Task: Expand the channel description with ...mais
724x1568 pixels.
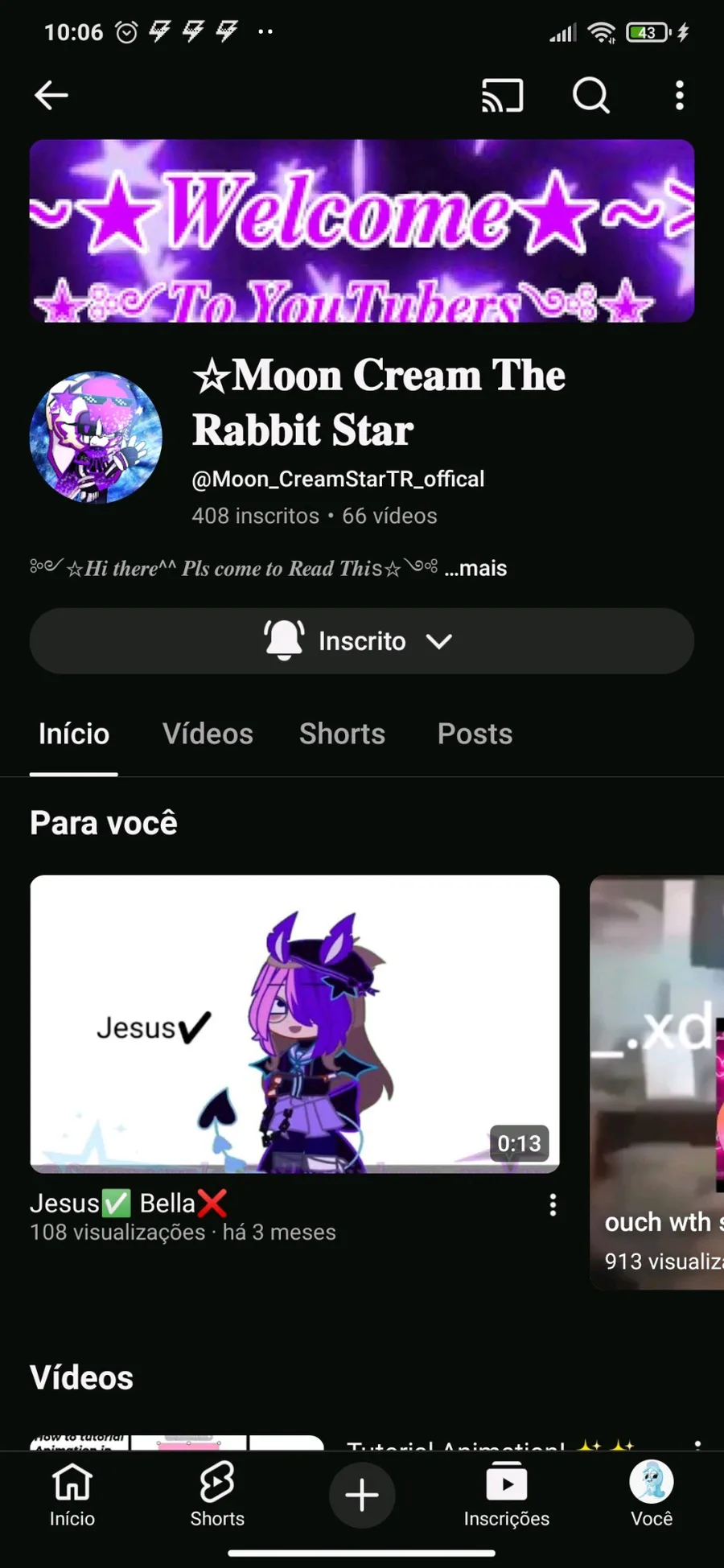Action: coord(475,569)
